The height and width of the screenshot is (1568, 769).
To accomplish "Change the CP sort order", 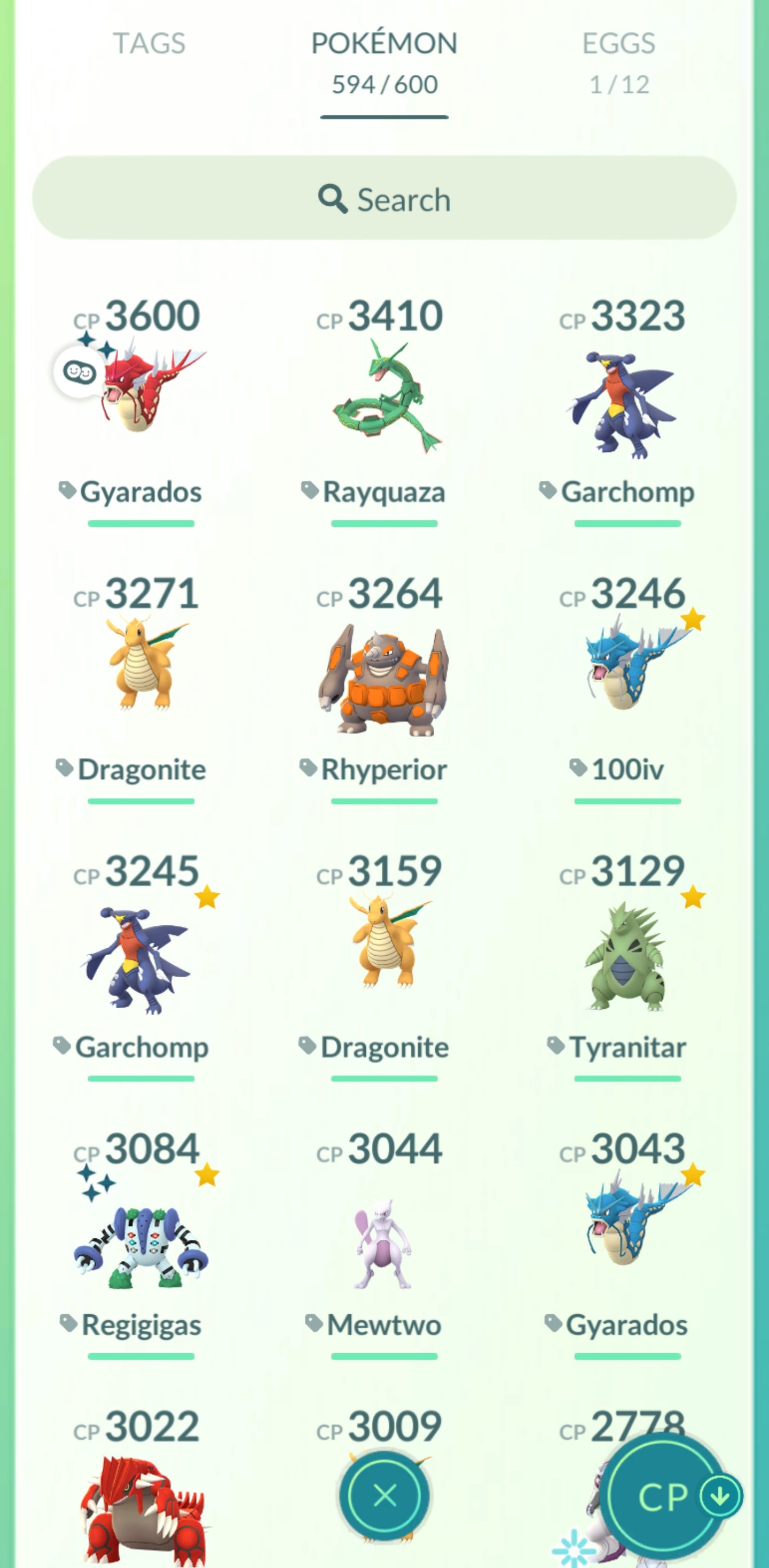I will point(669,1495).
